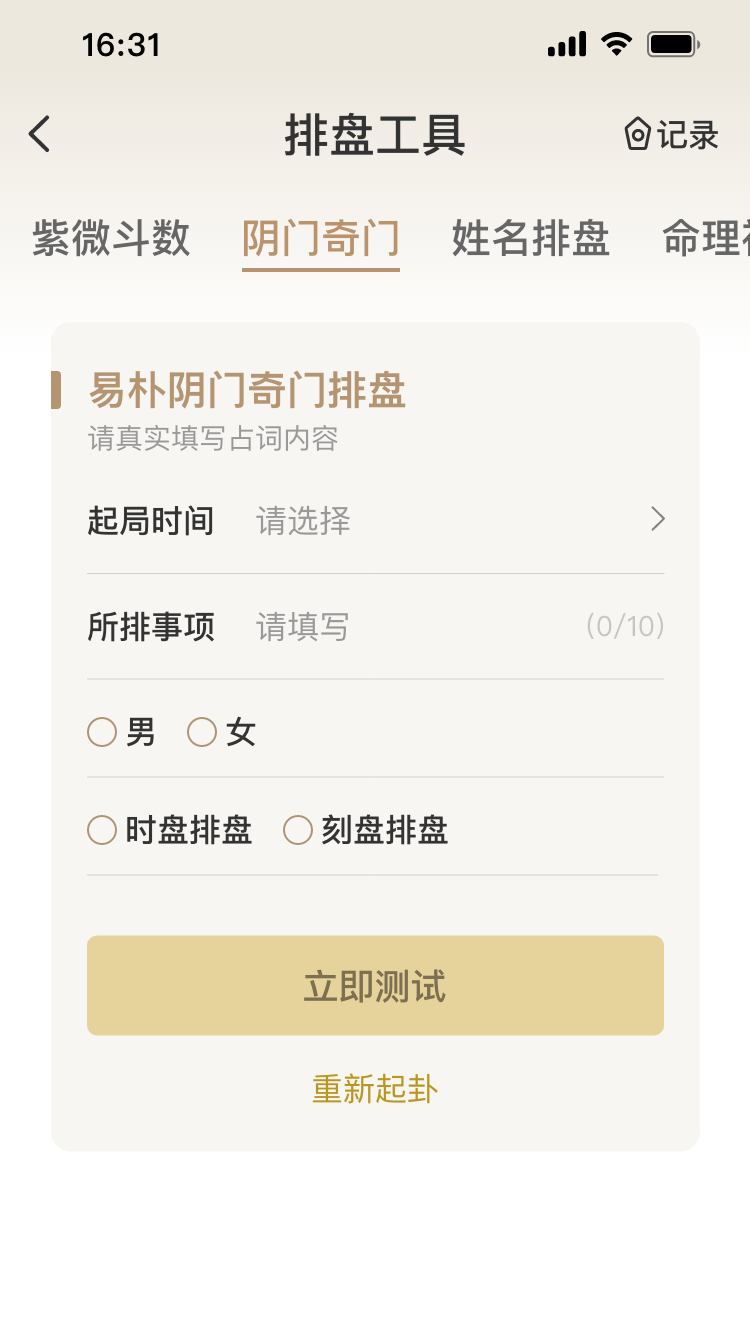Tap the 重新起卦 link
750x1334 pixels.
click(375, 1089)
